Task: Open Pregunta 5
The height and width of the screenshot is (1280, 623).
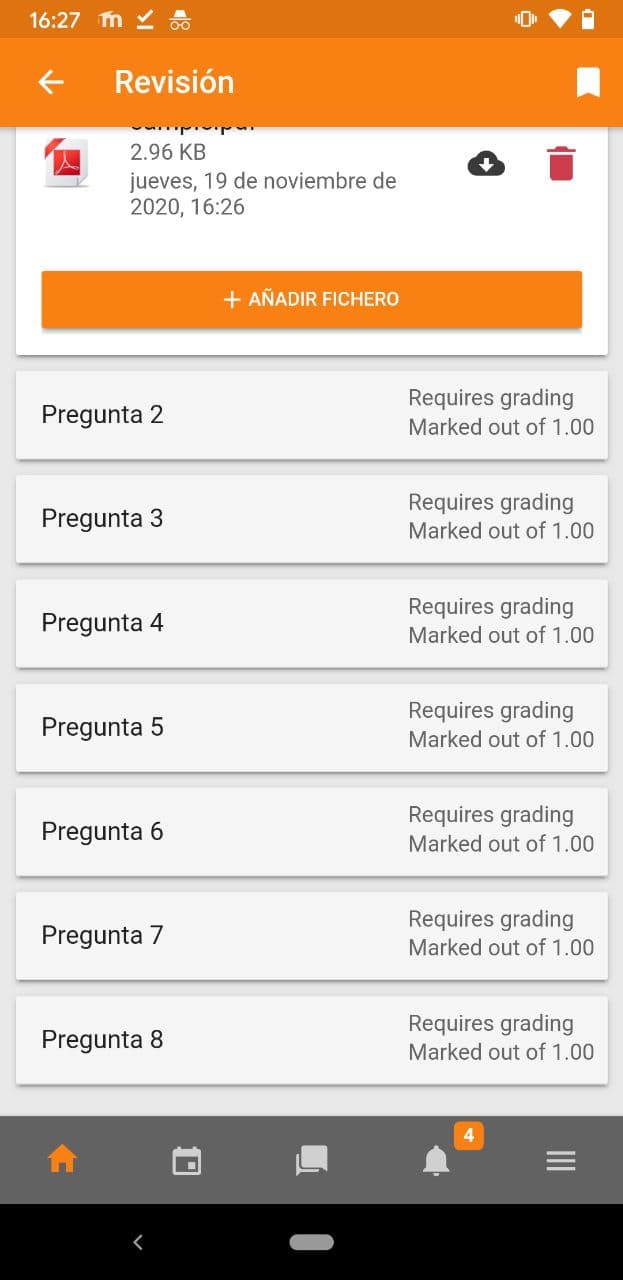Action: click(x=312, y=727)
